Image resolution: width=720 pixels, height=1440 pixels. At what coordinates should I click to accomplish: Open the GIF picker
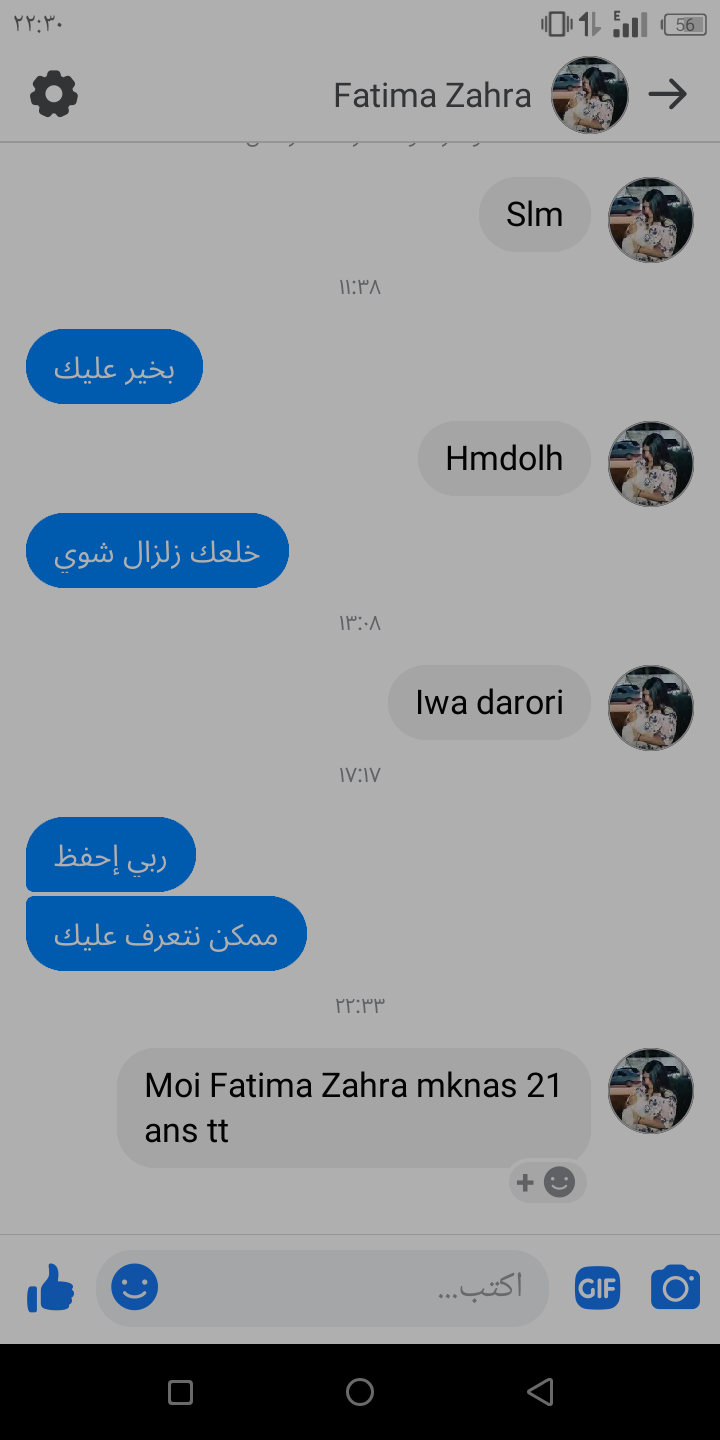597,1288
